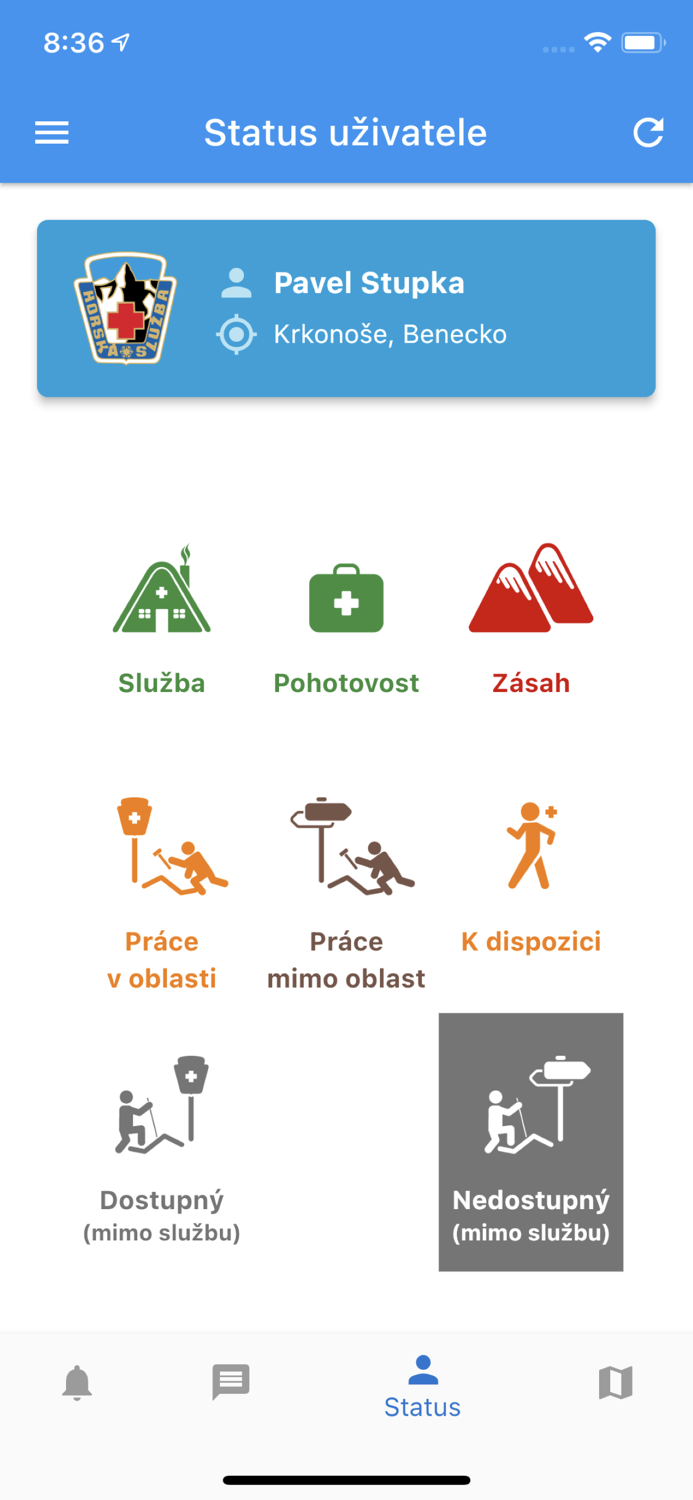Open the hamburger drawer menu
Screen dimensions: 693x1500
click(52, 133)
